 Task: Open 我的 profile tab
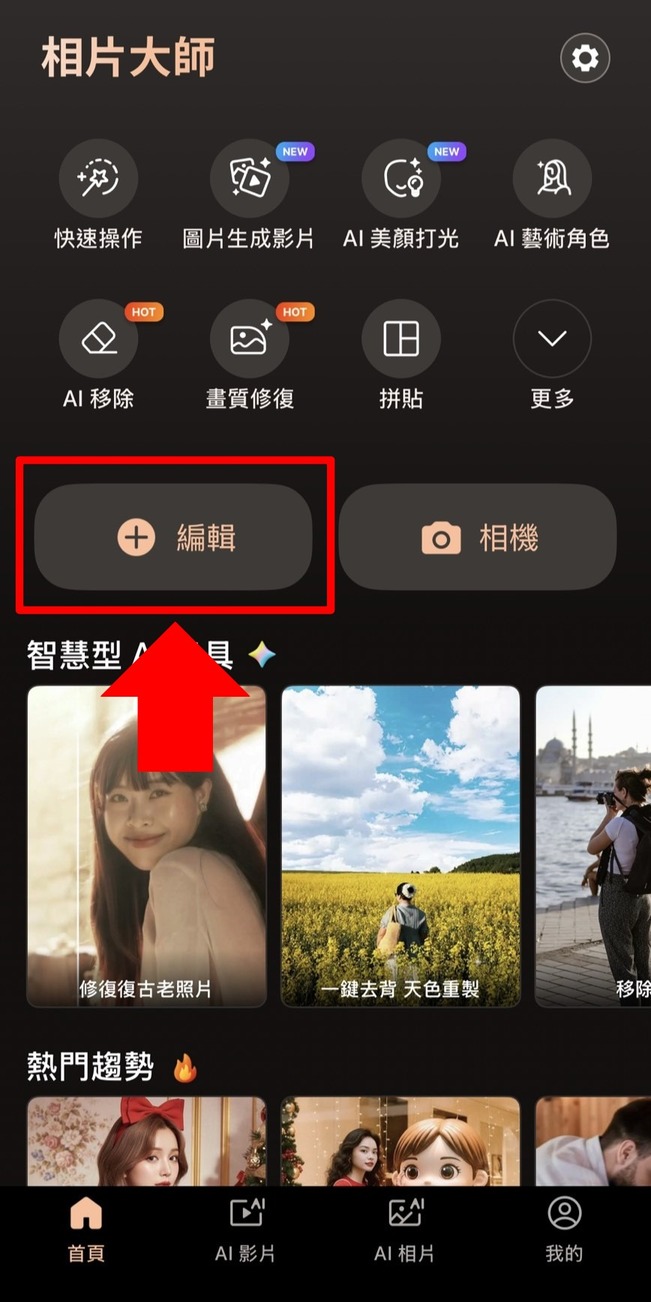[x=565, y=1230]
